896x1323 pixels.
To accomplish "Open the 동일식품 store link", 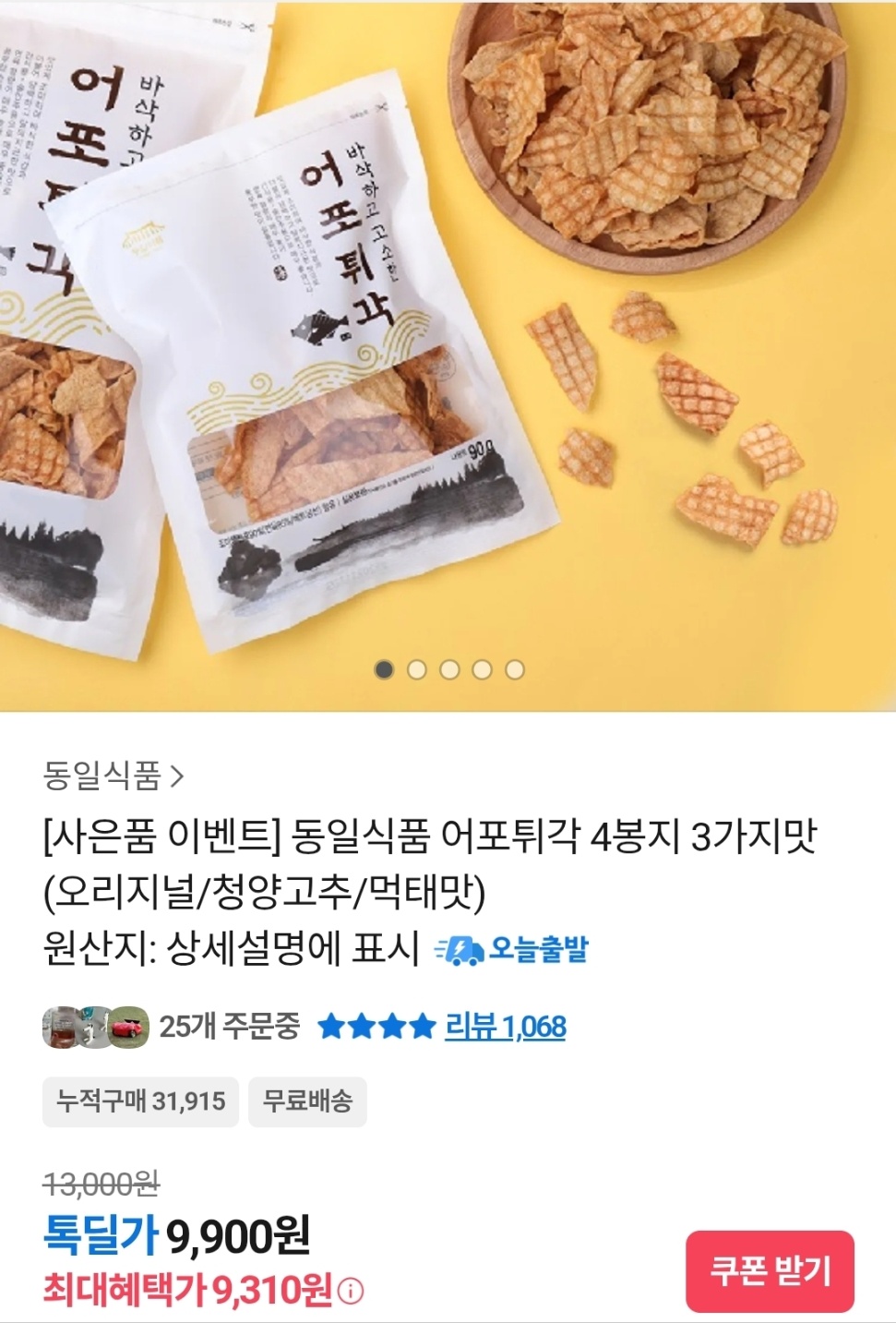I will point(113,776).
